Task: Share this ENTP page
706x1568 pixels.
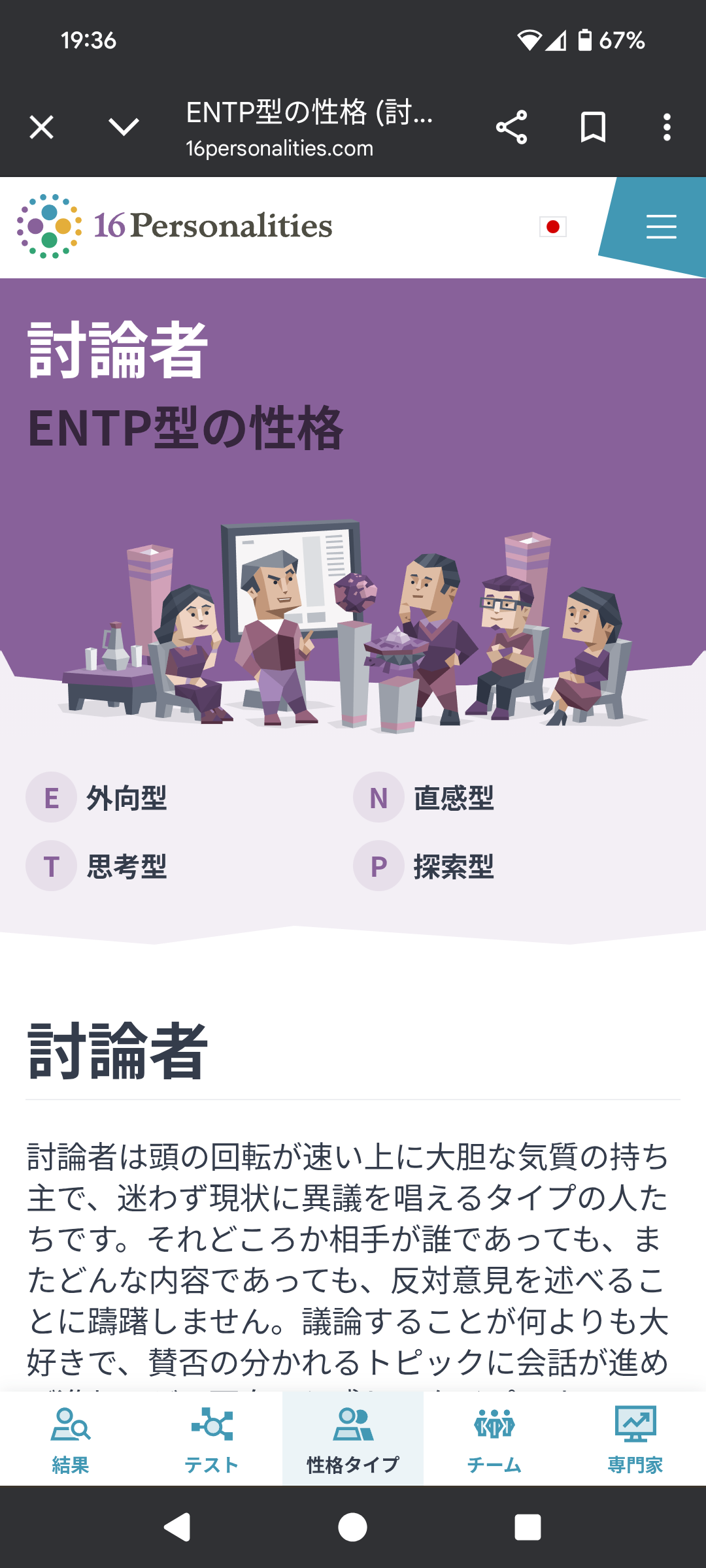Action: 512,127
